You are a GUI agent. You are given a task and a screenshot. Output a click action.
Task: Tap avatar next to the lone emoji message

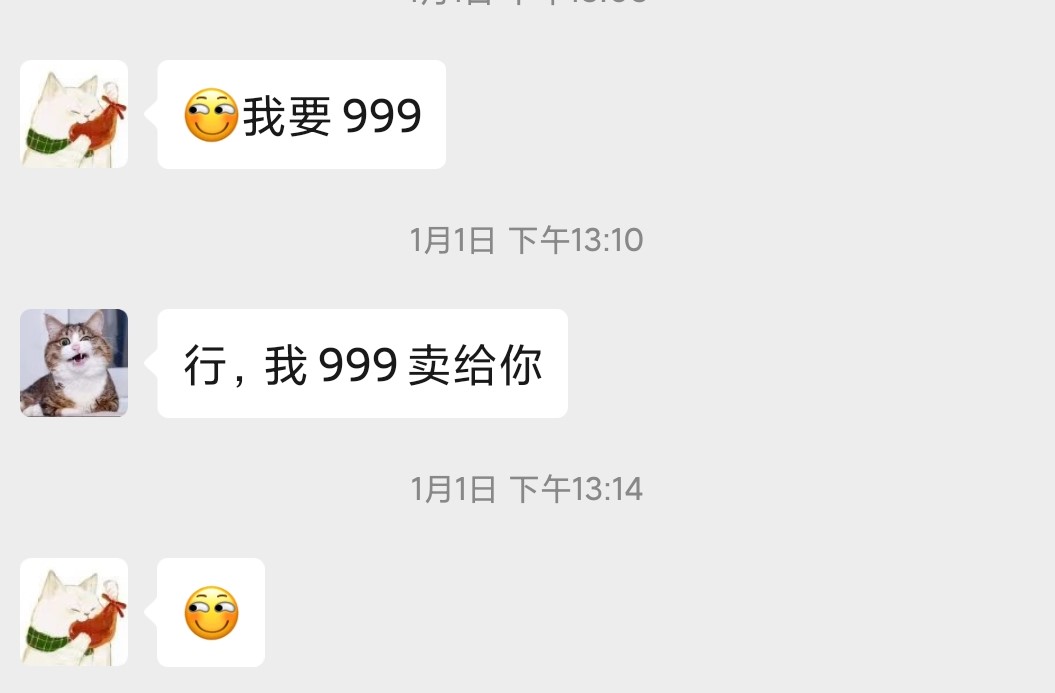[74, 612]
